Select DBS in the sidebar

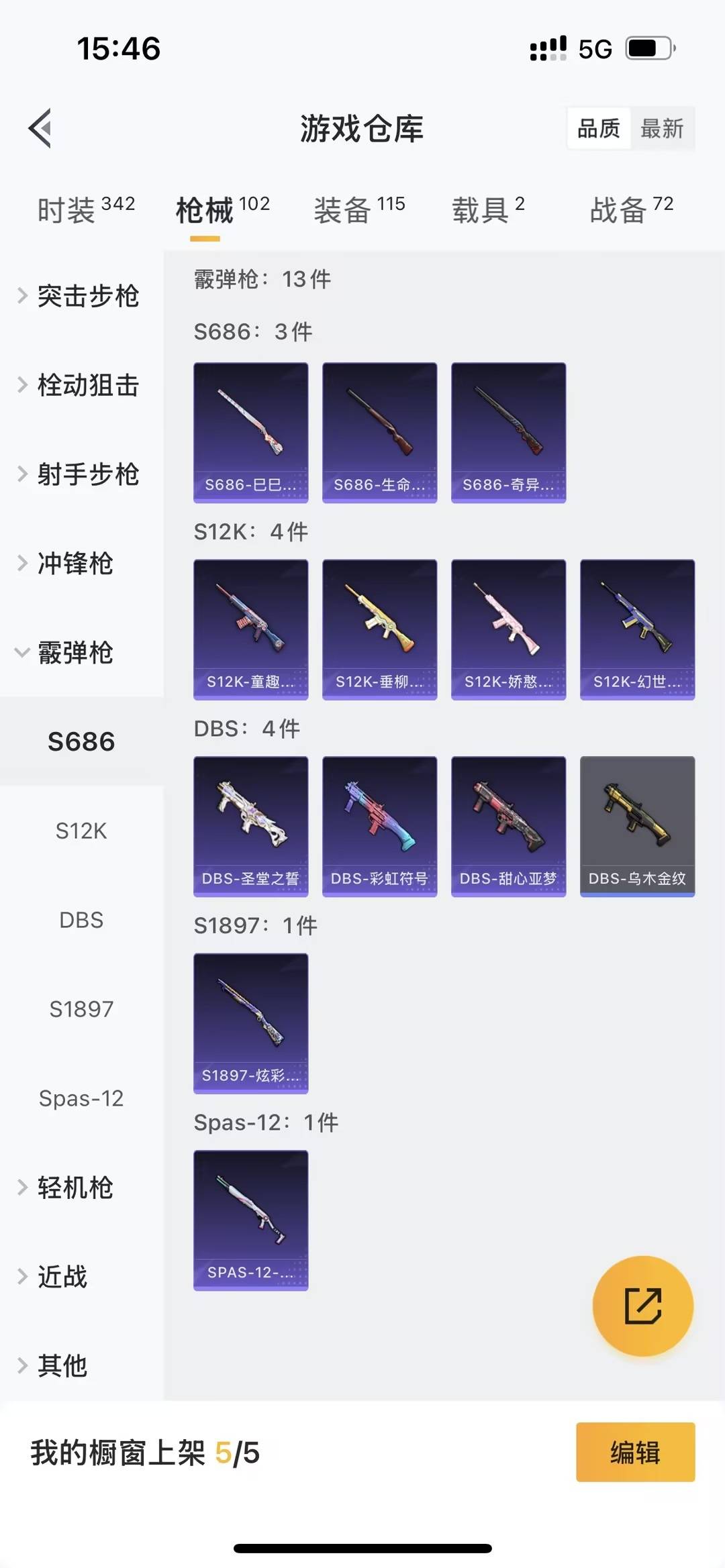tap(82, 920)
